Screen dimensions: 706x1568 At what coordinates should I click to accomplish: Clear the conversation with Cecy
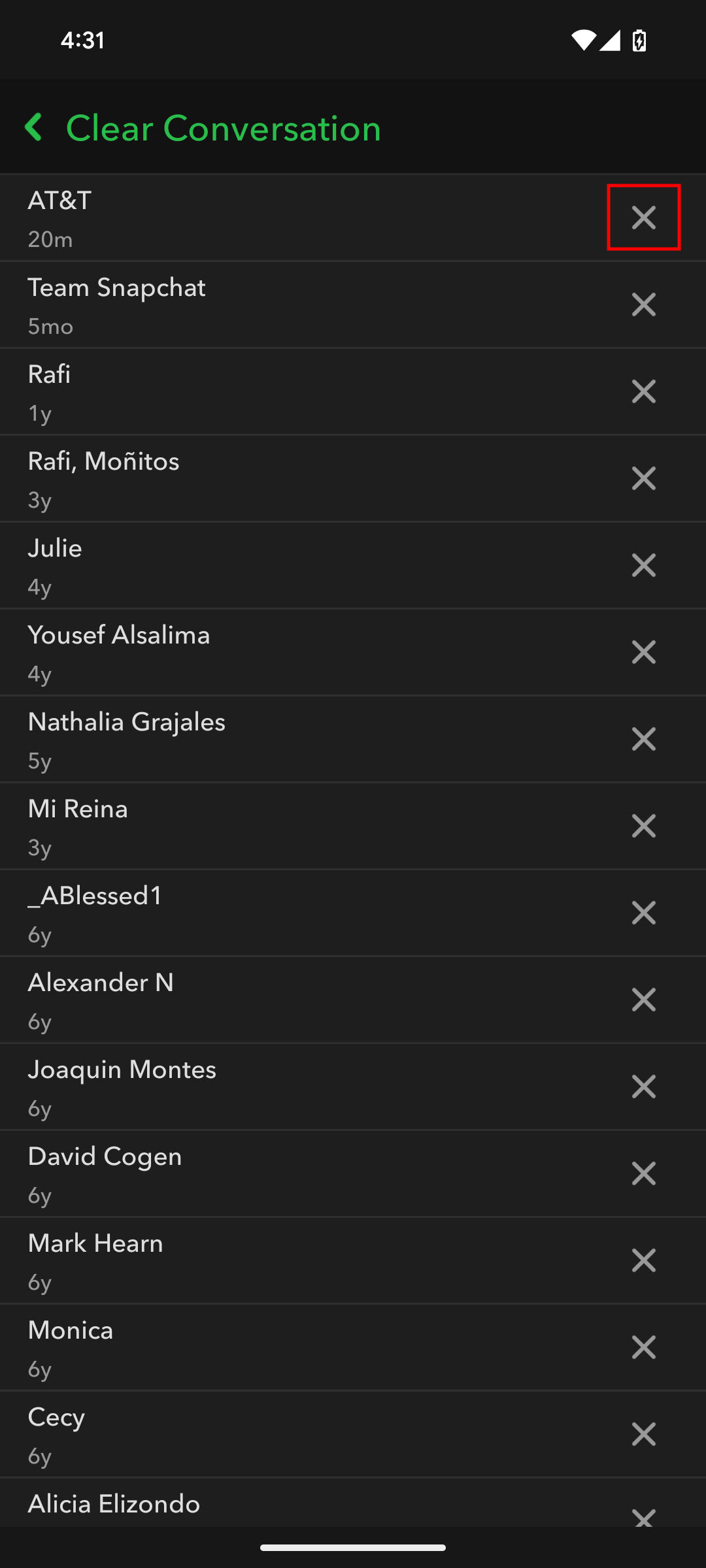click(x=644, y=1434)
